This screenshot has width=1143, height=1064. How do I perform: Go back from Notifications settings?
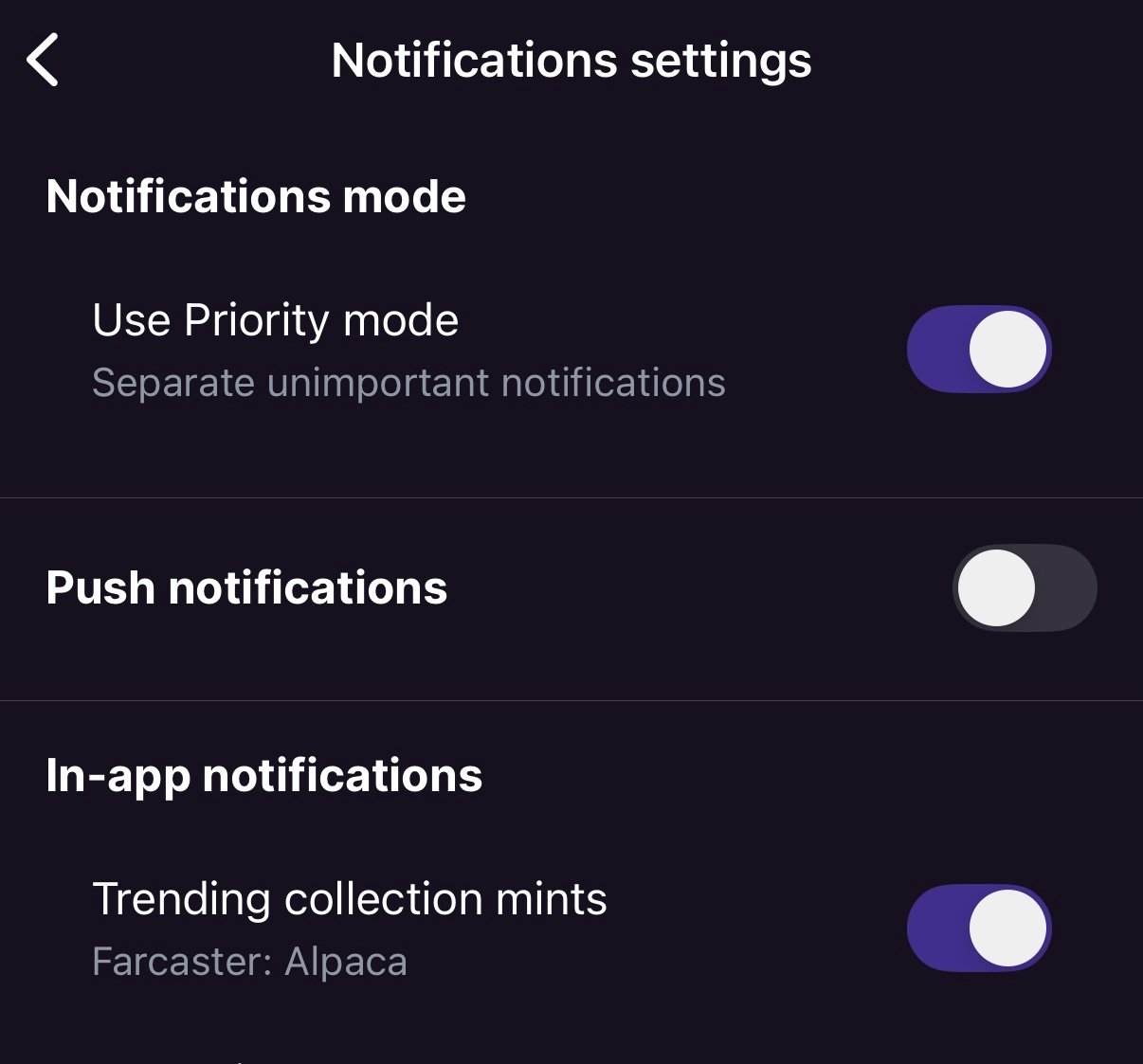[x=43, y=60]
